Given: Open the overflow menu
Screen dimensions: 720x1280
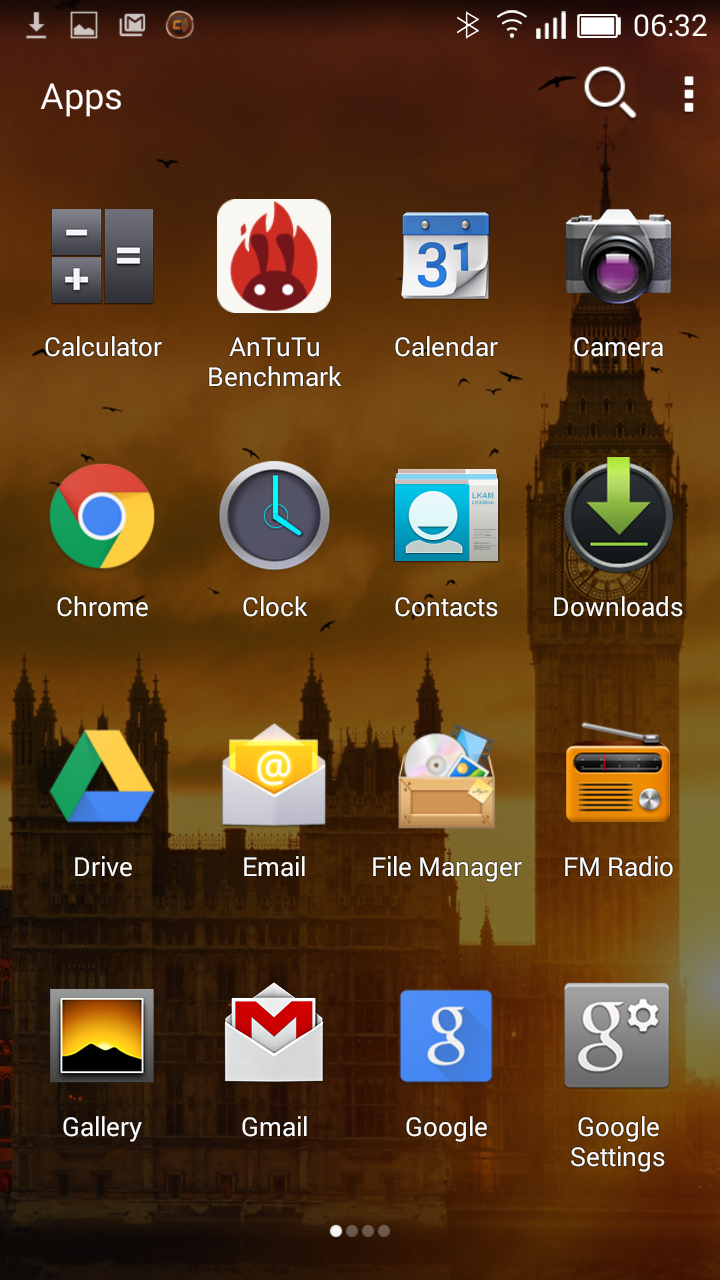Looking at the screenshot, I should pos(688,94).
